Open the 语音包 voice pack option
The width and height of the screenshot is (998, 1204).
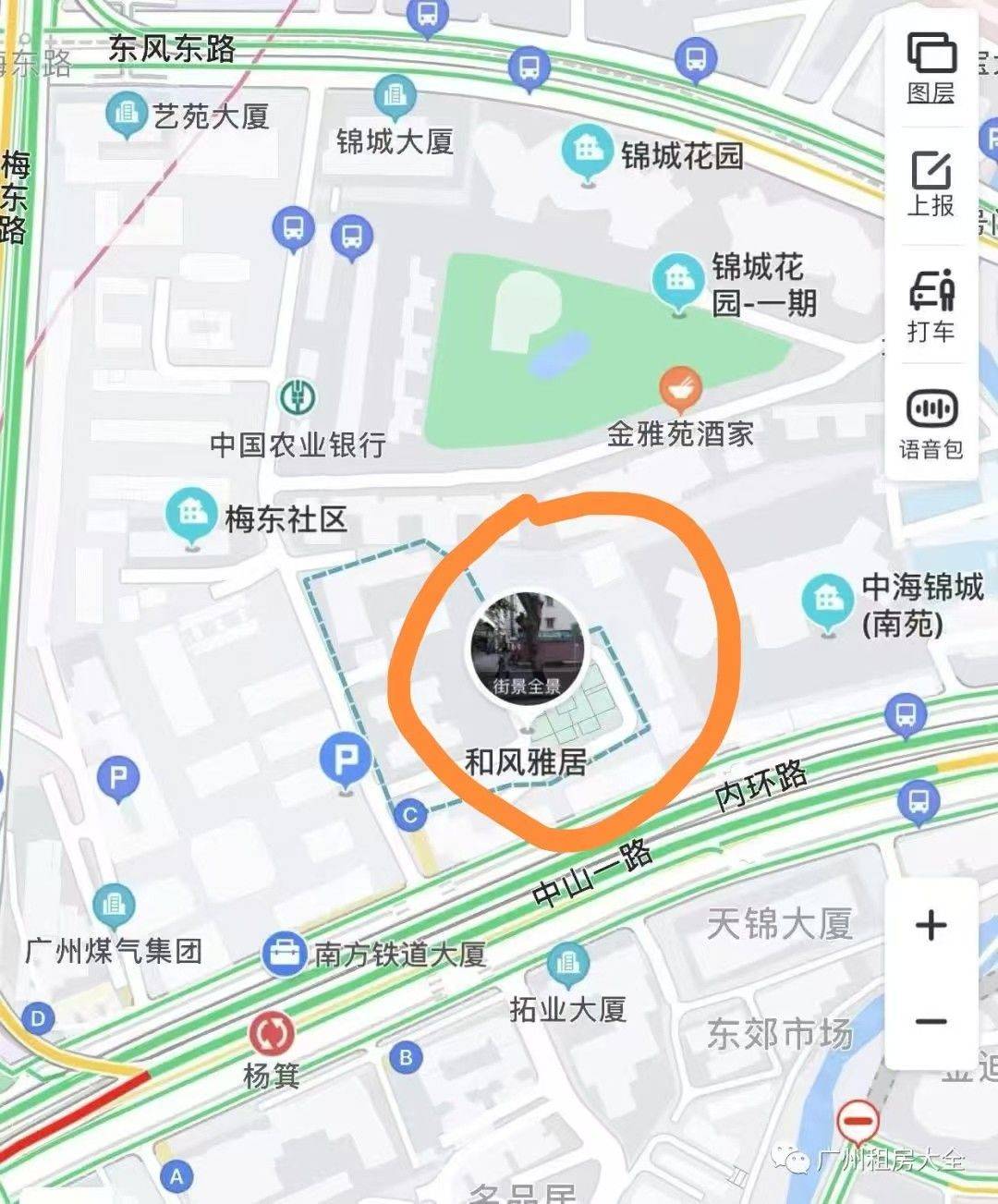tap(931, 423)
